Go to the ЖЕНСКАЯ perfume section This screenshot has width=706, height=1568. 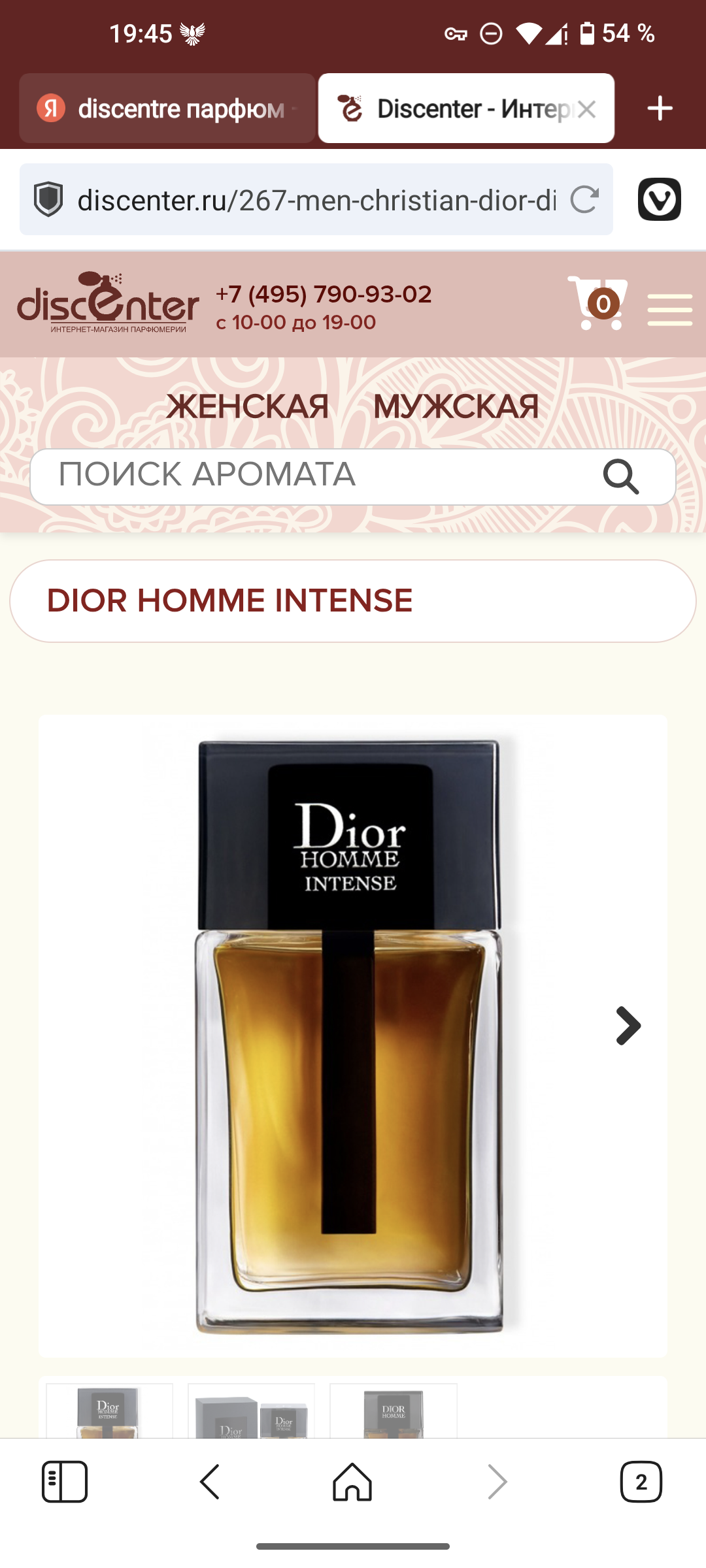pos(247,406)
